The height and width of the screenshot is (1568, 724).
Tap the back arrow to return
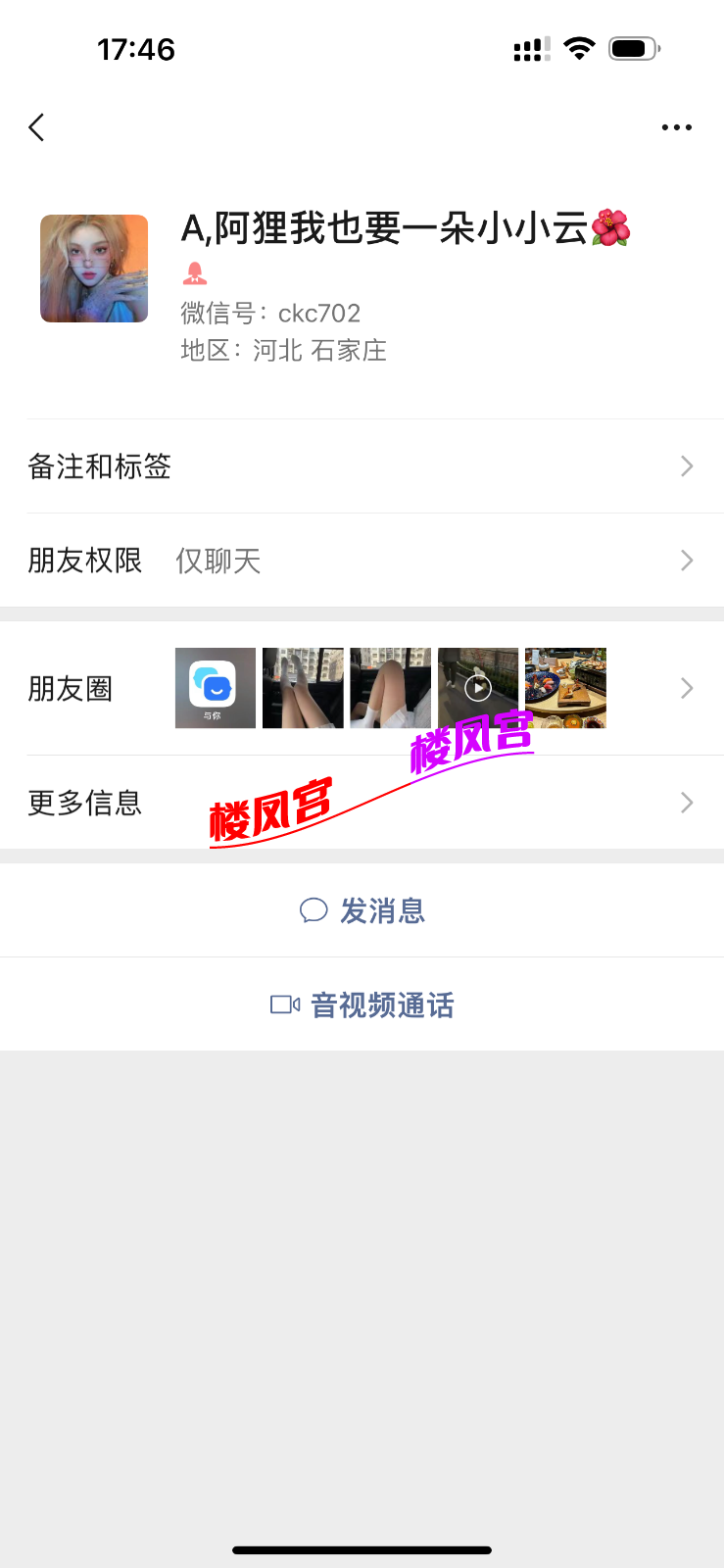click(36, 126)
